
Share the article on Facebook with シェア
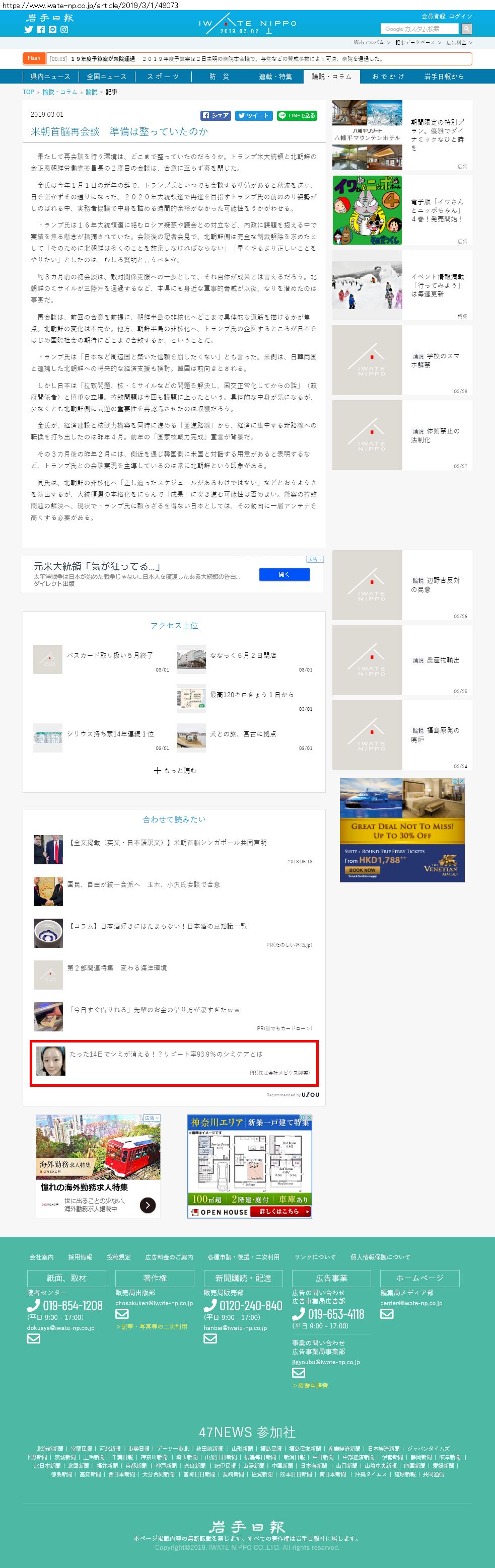(216, 116)
